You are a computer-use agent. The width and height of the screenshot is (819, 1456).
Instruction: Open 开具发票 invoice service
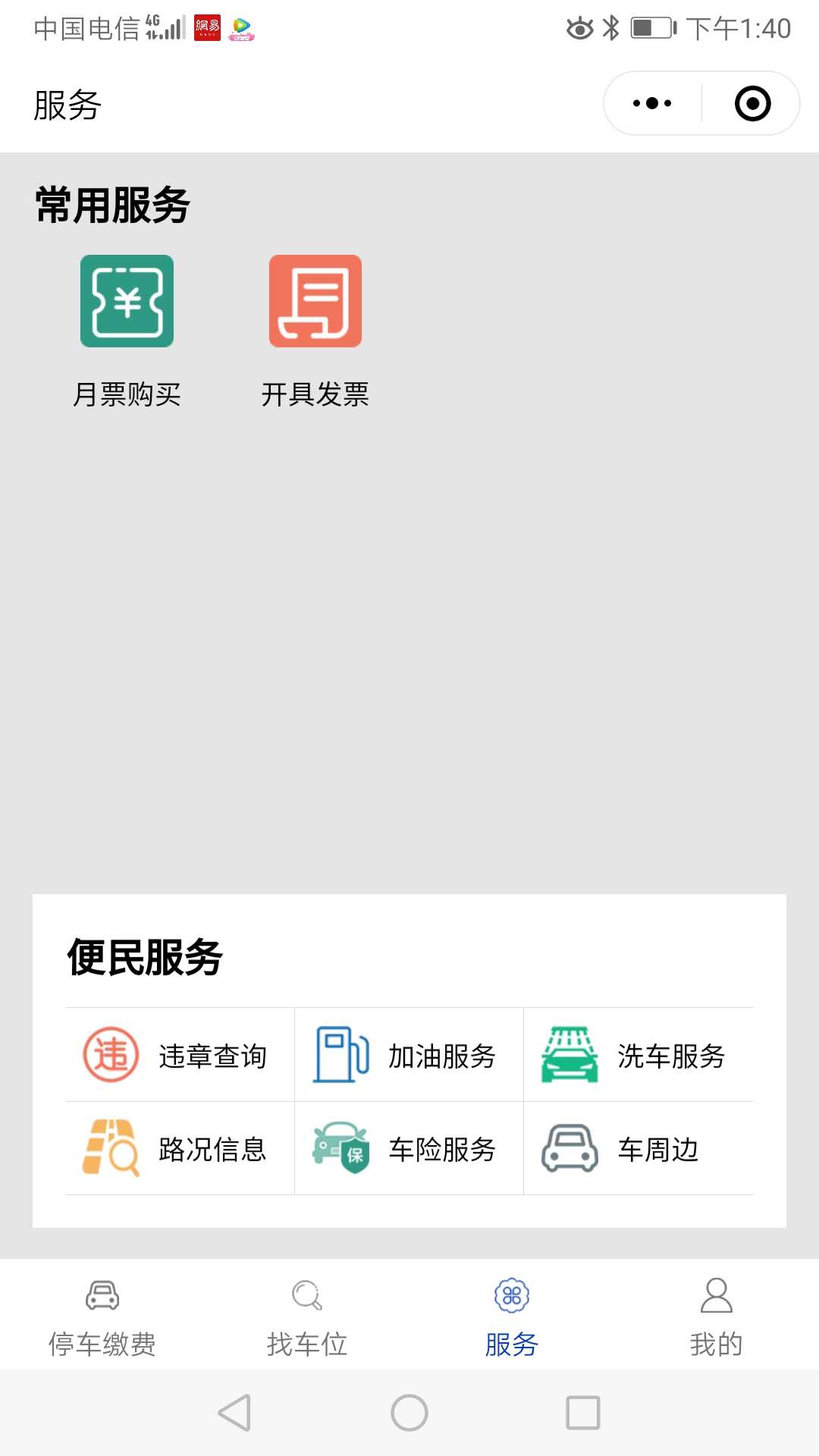(315, 332)
